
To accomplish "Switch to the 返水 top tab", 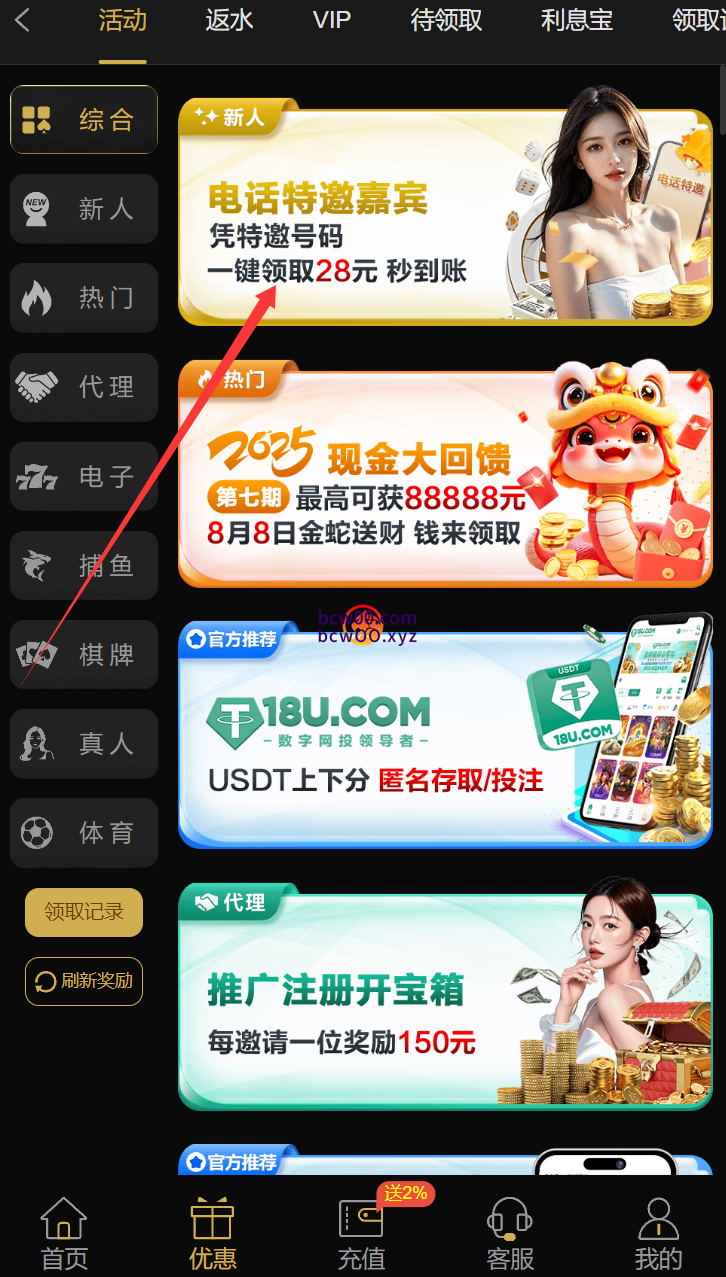I will [x=229, y=20].
